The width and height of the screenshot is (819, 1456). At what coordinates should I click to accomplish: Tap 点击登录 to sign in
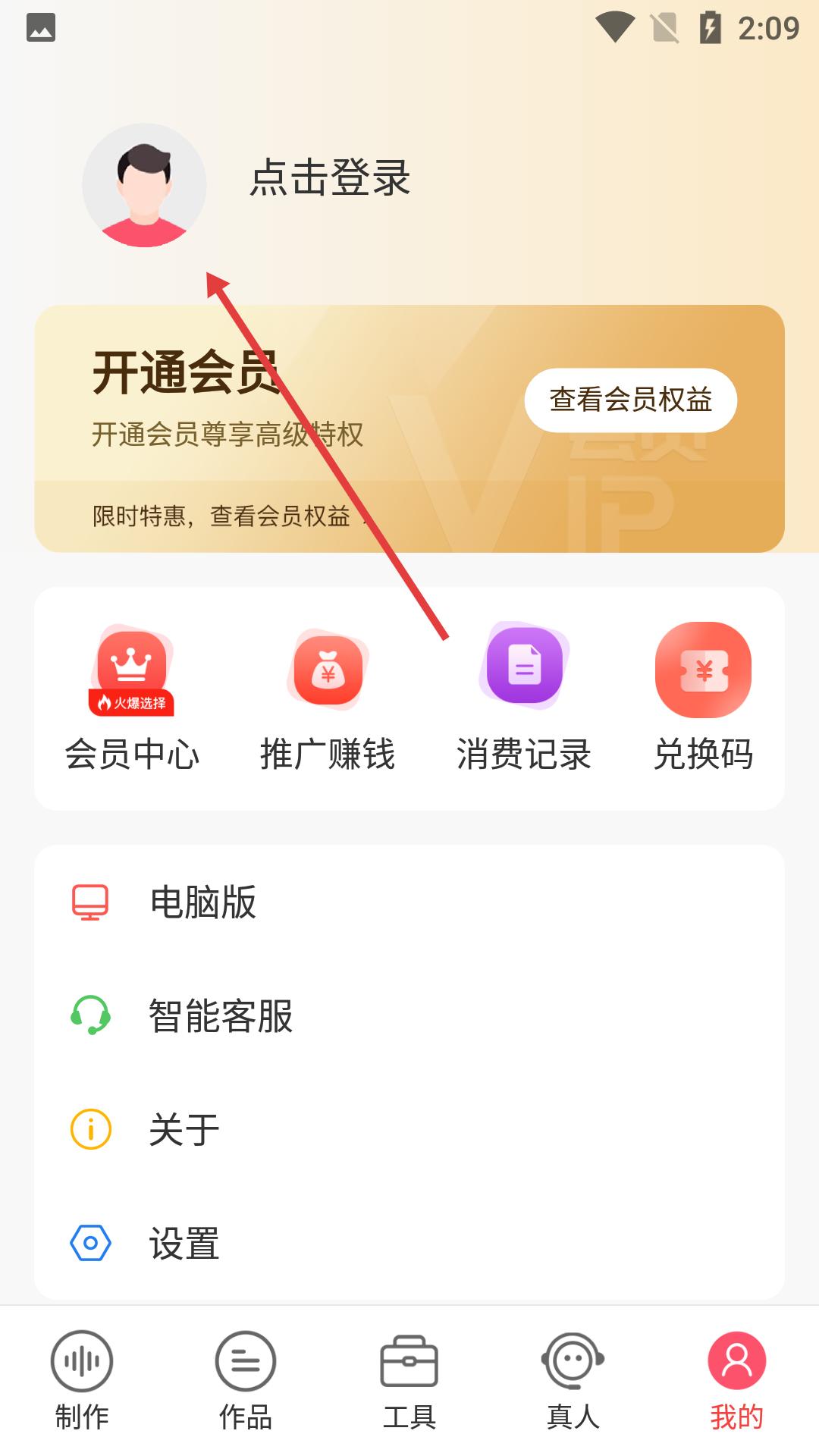click(x=330, y=179)
